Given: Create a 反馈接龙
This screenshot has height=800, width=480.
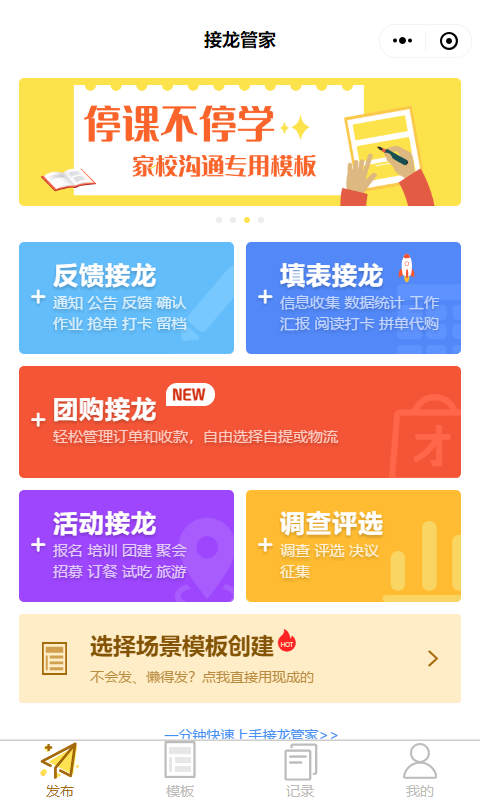Looking at the screenshot, I should (x=127, y=298).
